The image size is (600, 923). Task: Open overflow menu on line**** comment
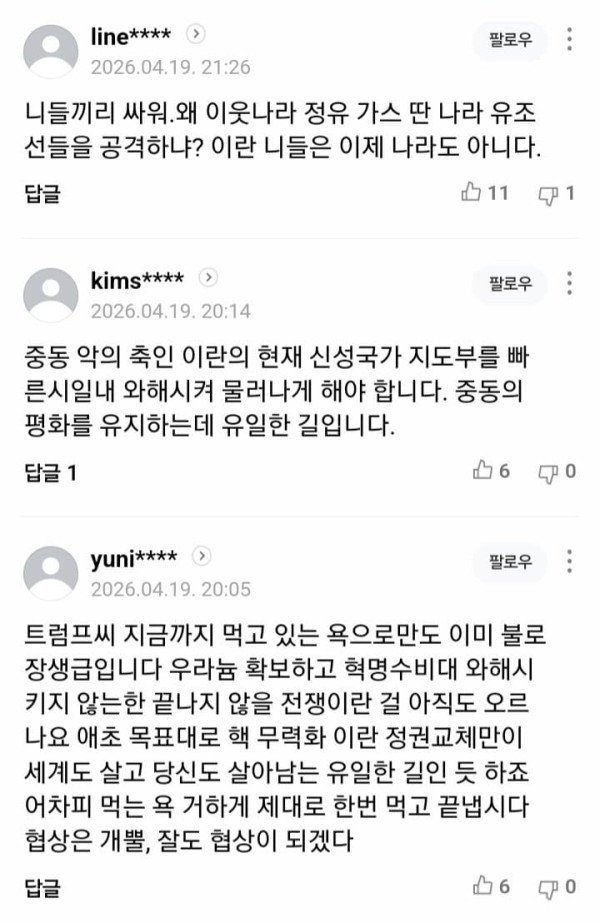click(x=570, y=41)
